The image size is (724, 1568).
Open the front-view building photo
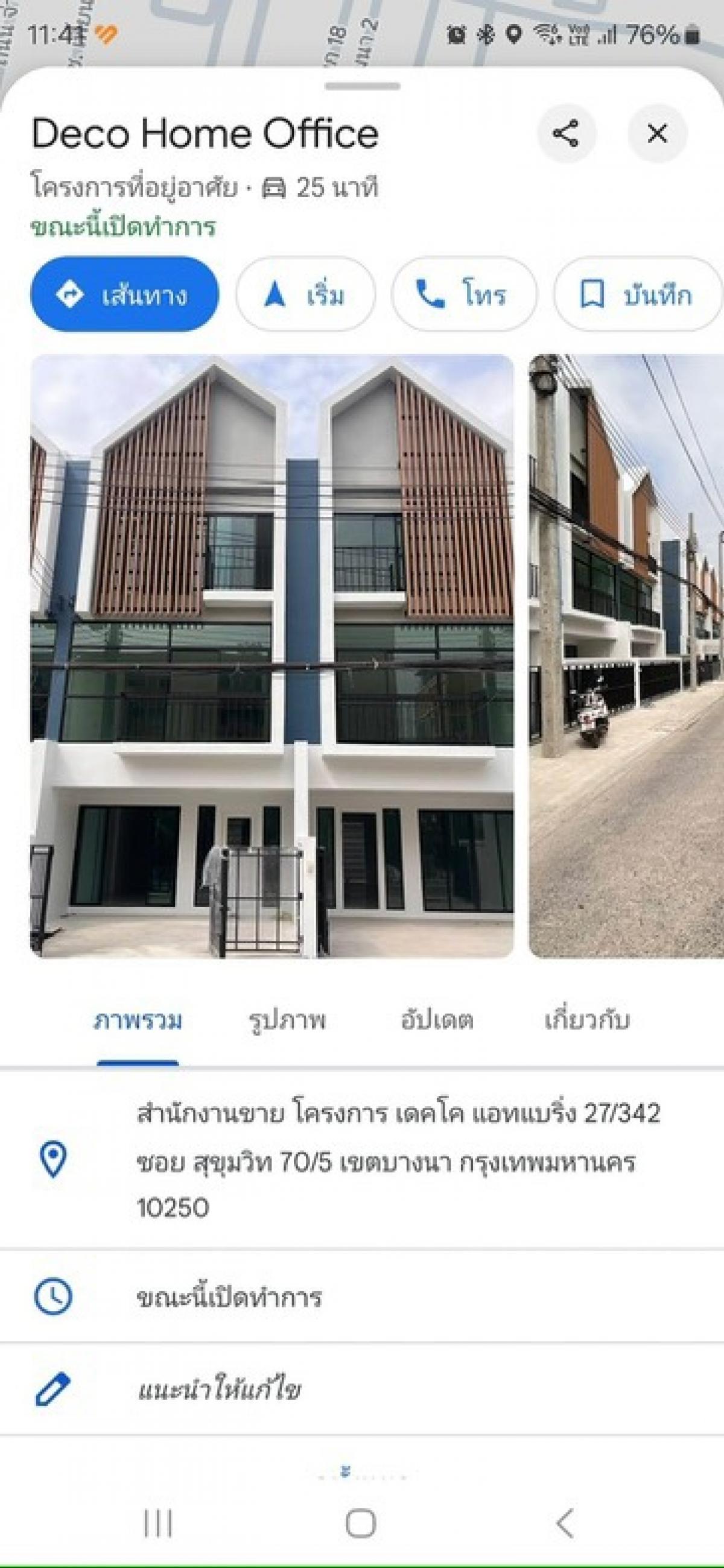tap(272, 656)
